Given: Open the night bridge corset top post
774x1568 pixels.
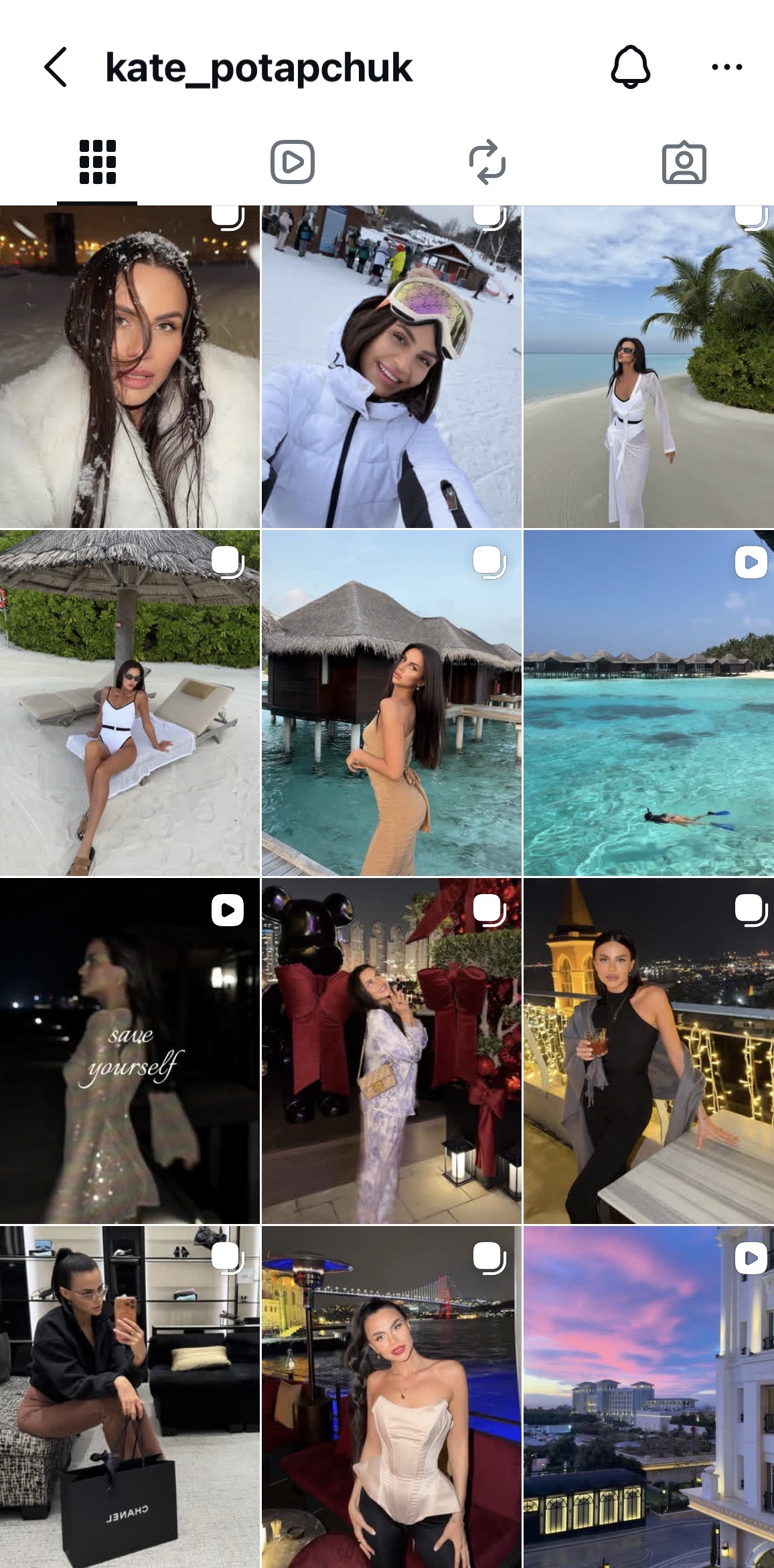Looking at the screenshot, I should 392,1397.
